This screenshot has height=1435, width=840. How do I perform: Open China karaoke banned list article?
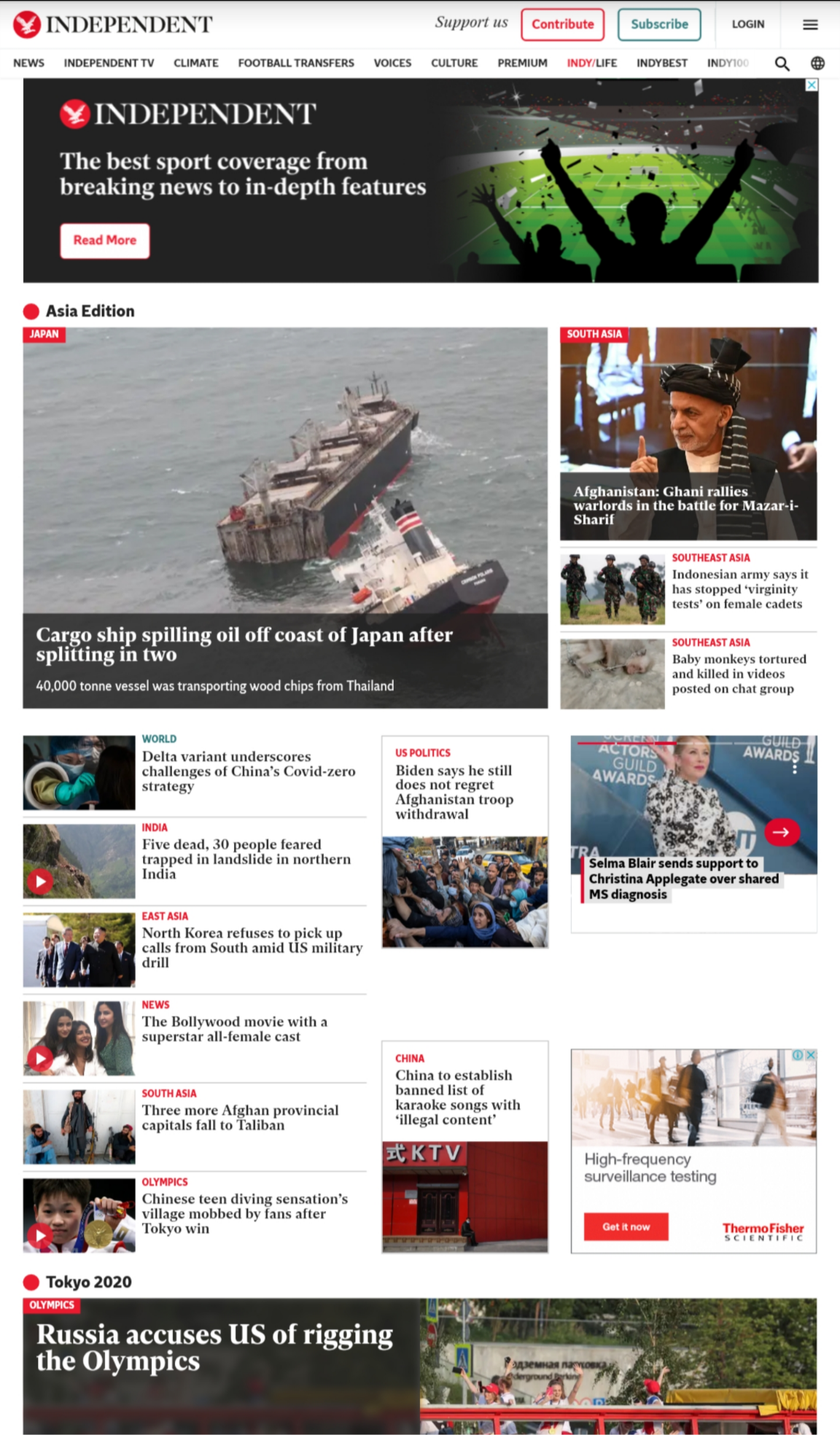coord(458,1097)
